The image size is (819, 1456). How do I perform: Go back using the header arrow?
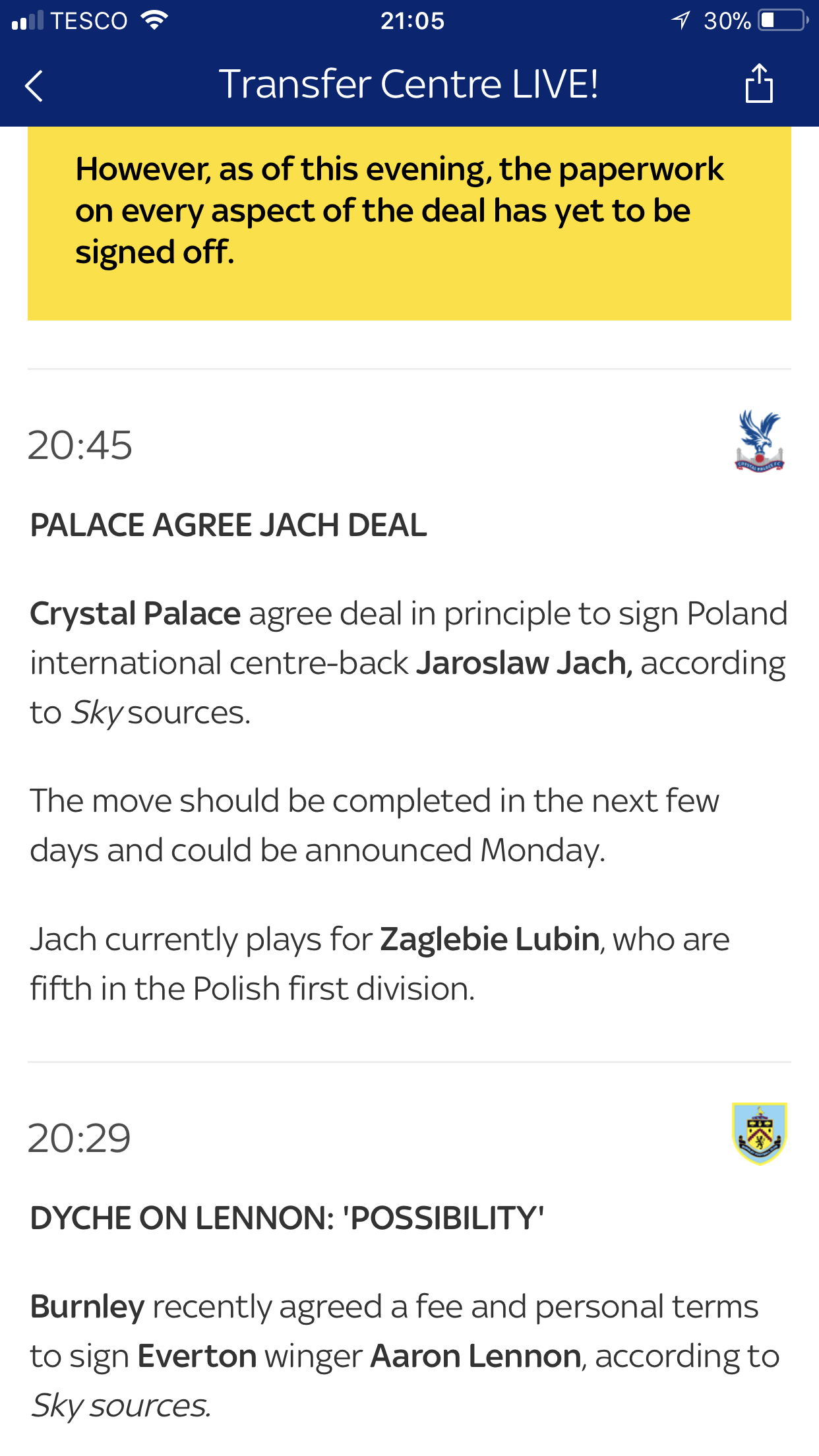[x=34, y=86]
